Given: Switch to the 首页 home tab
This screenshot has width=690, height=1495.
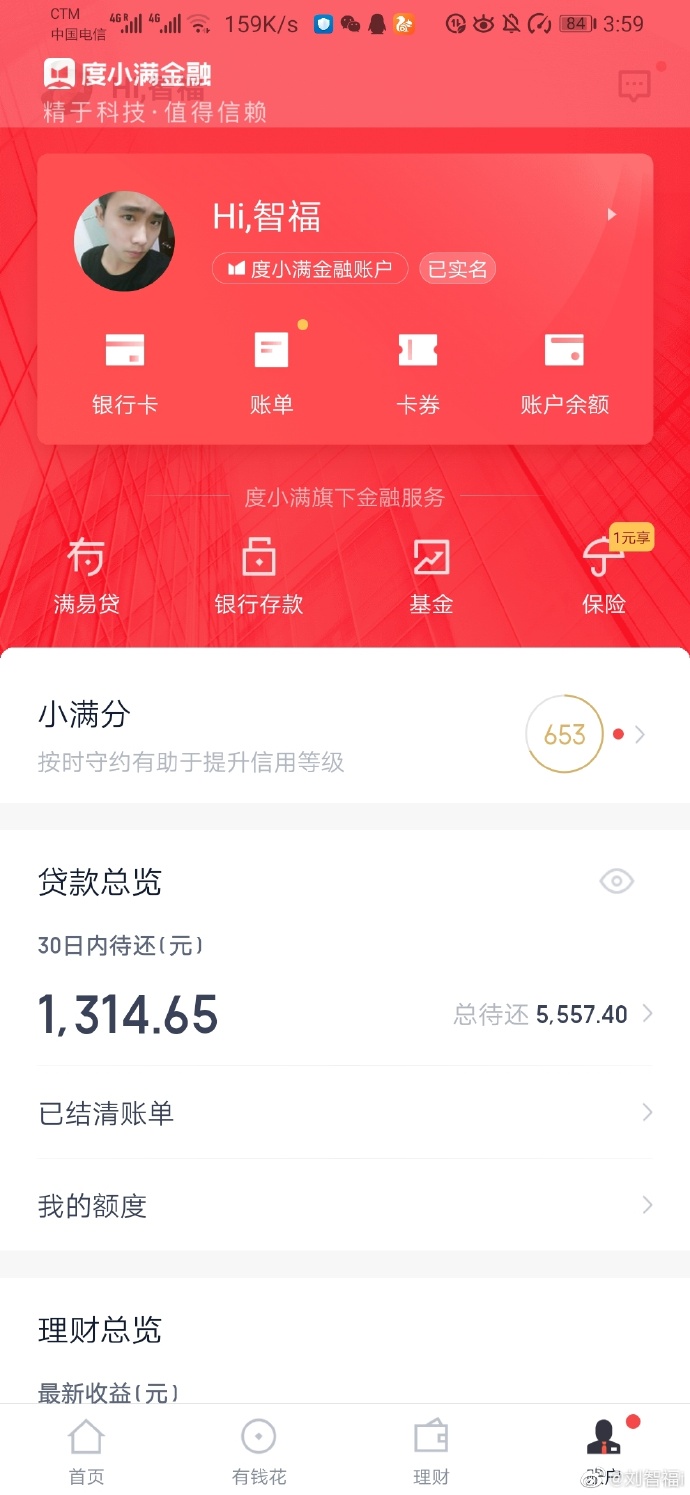Looking at the screenshot, I should tap(86, 1451).
